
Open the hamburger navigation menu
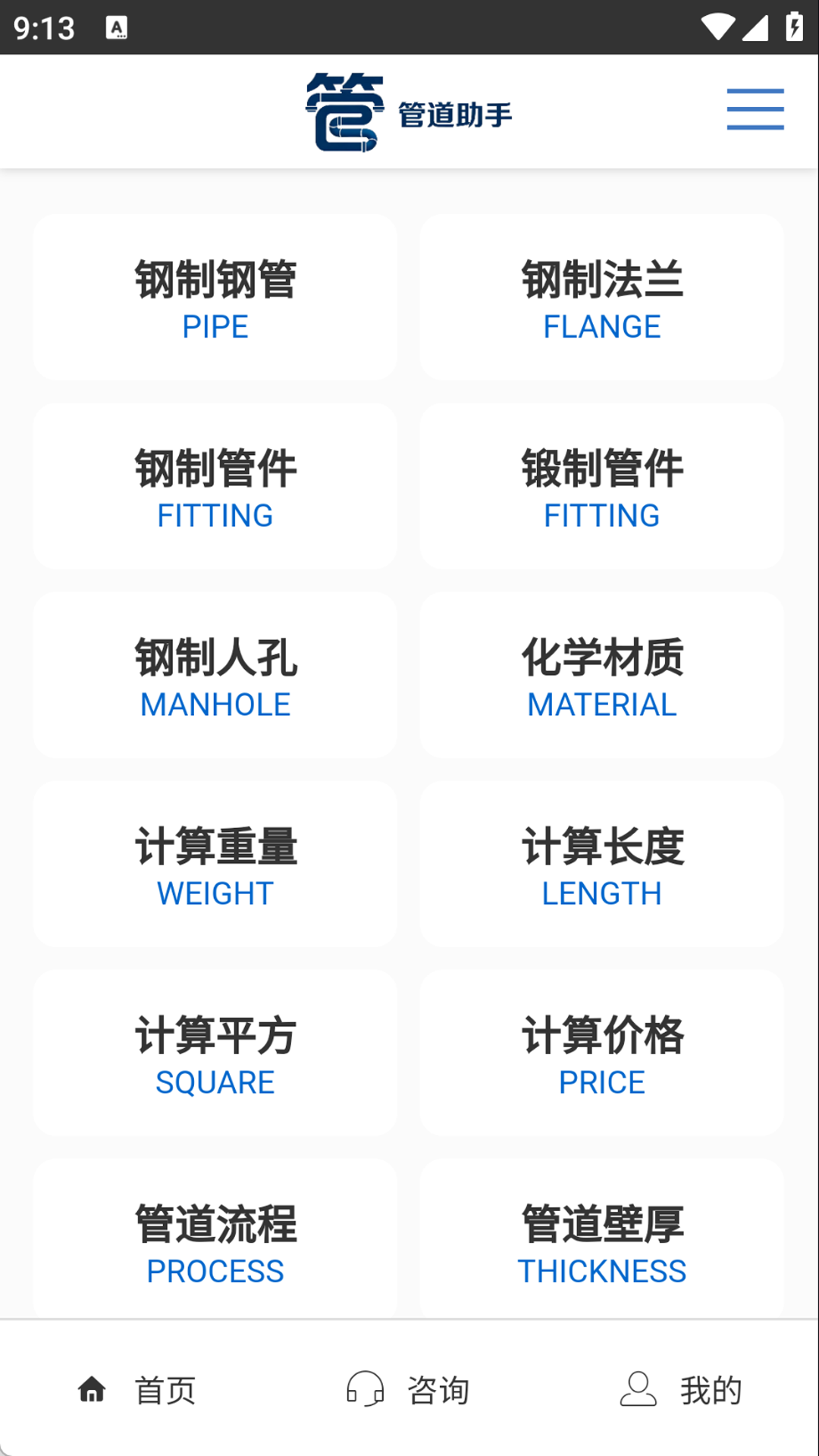click(755, 109)
